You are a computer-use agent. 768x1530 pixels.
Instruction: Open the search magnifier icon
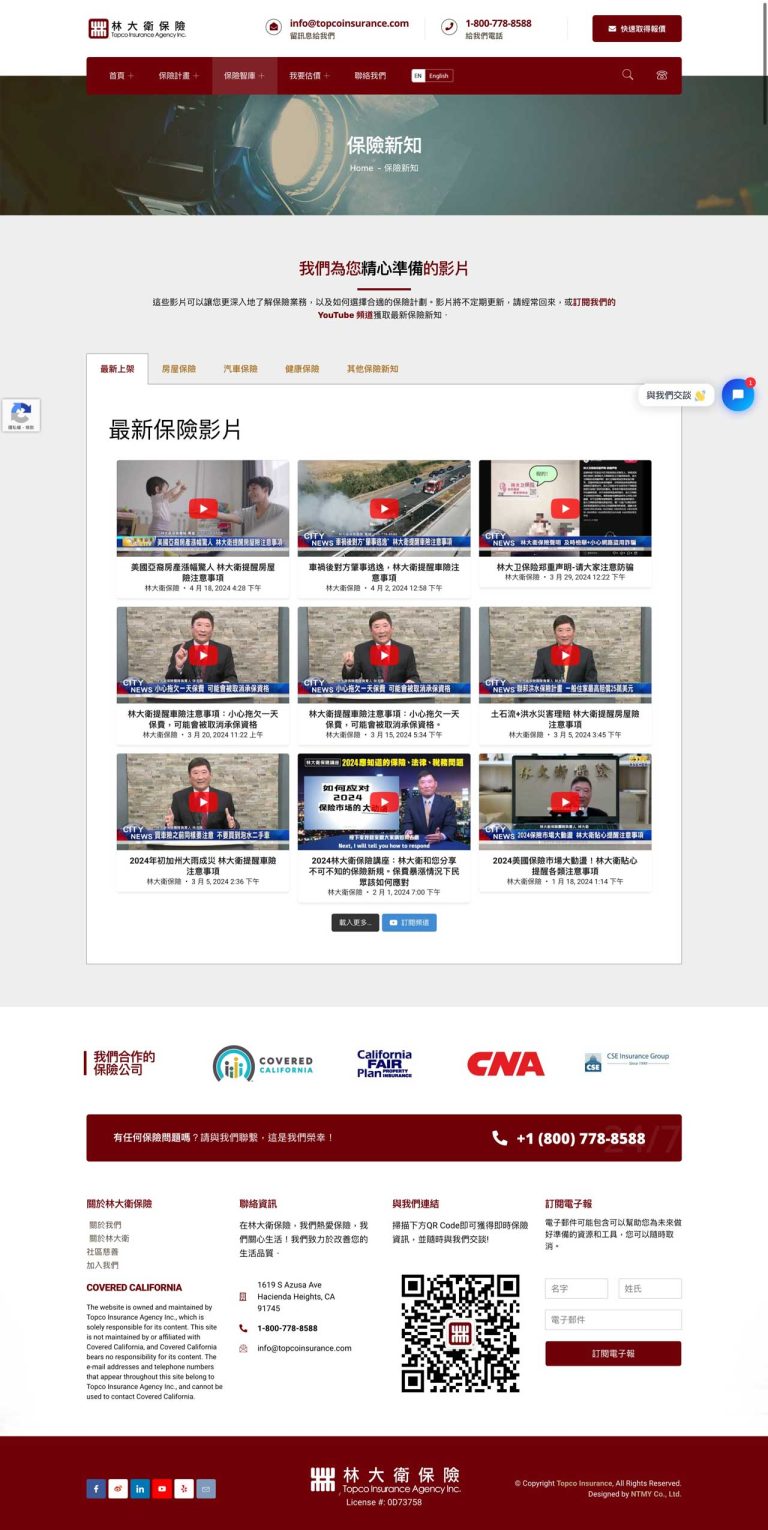coord(628,75)
